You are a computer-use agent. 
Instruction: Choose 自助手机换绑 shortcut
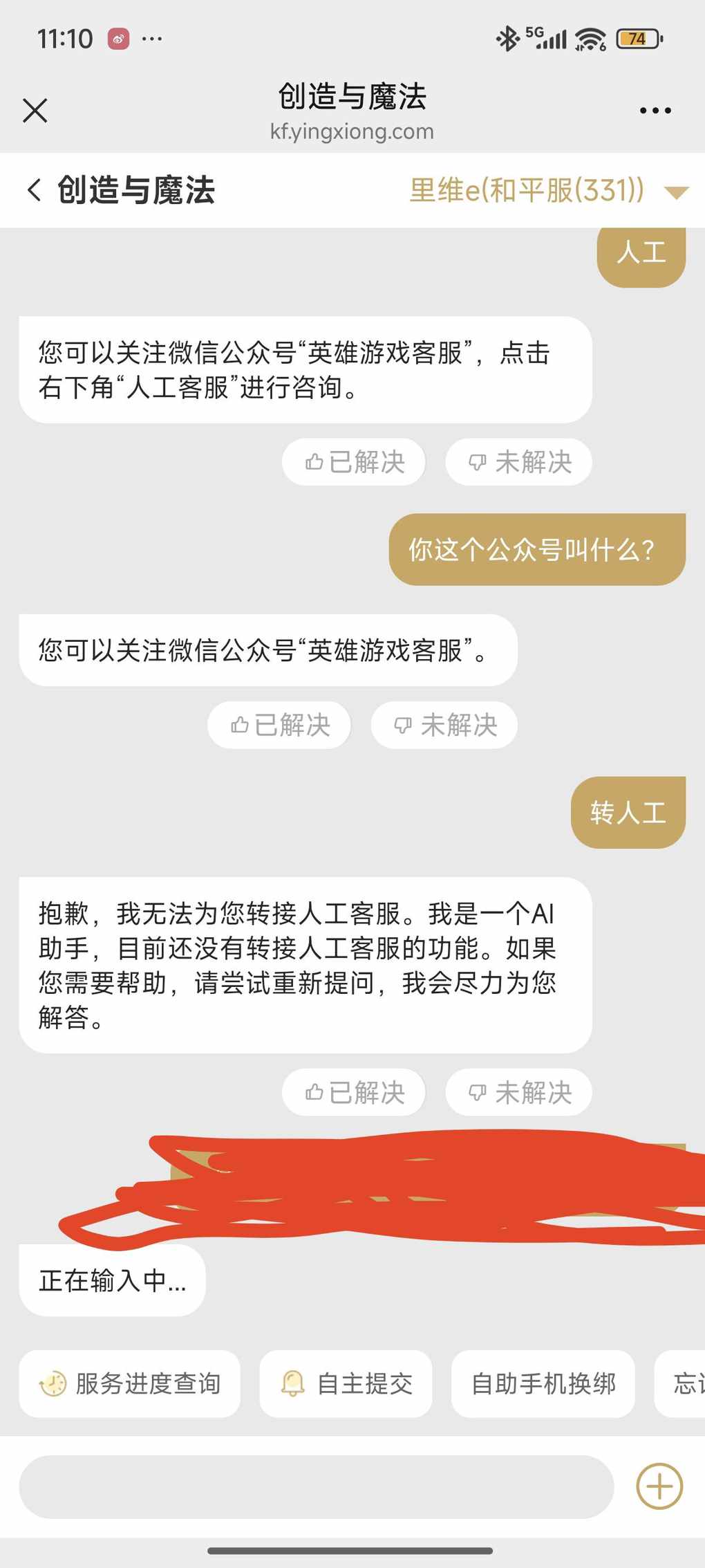click(x=543, y=1383)
